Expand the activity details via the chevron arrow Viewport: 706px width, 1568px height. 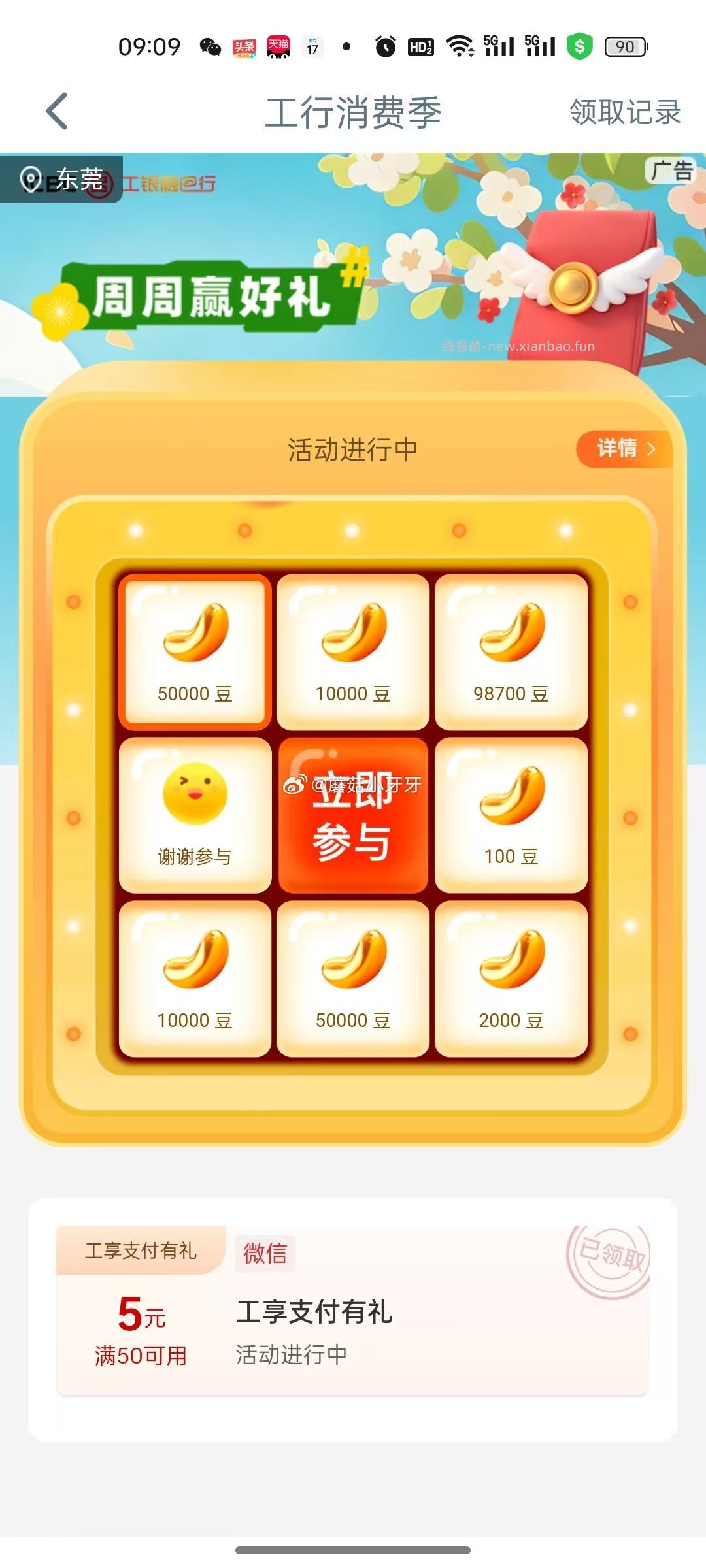coord(652,449)
